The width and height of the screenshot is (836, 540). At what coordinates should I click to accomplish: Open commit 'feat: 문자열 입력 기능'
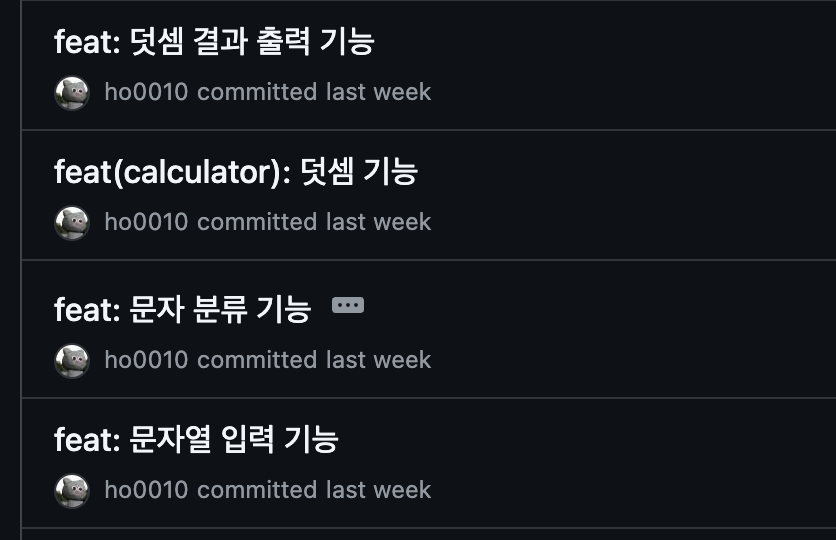(196, 439)
